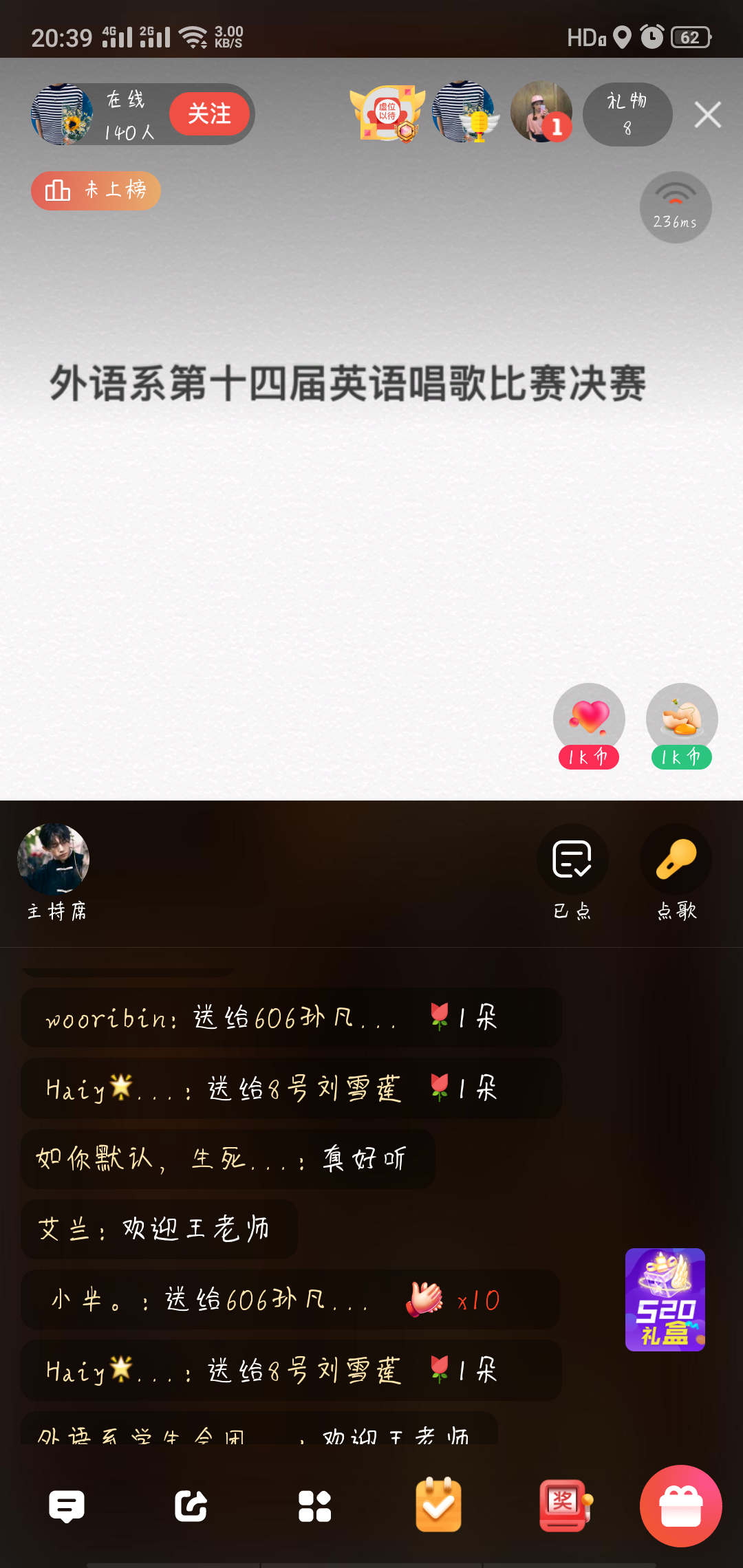Open the 未上榜 ranking badge
743x1568 pixels.
coord(96,190)
